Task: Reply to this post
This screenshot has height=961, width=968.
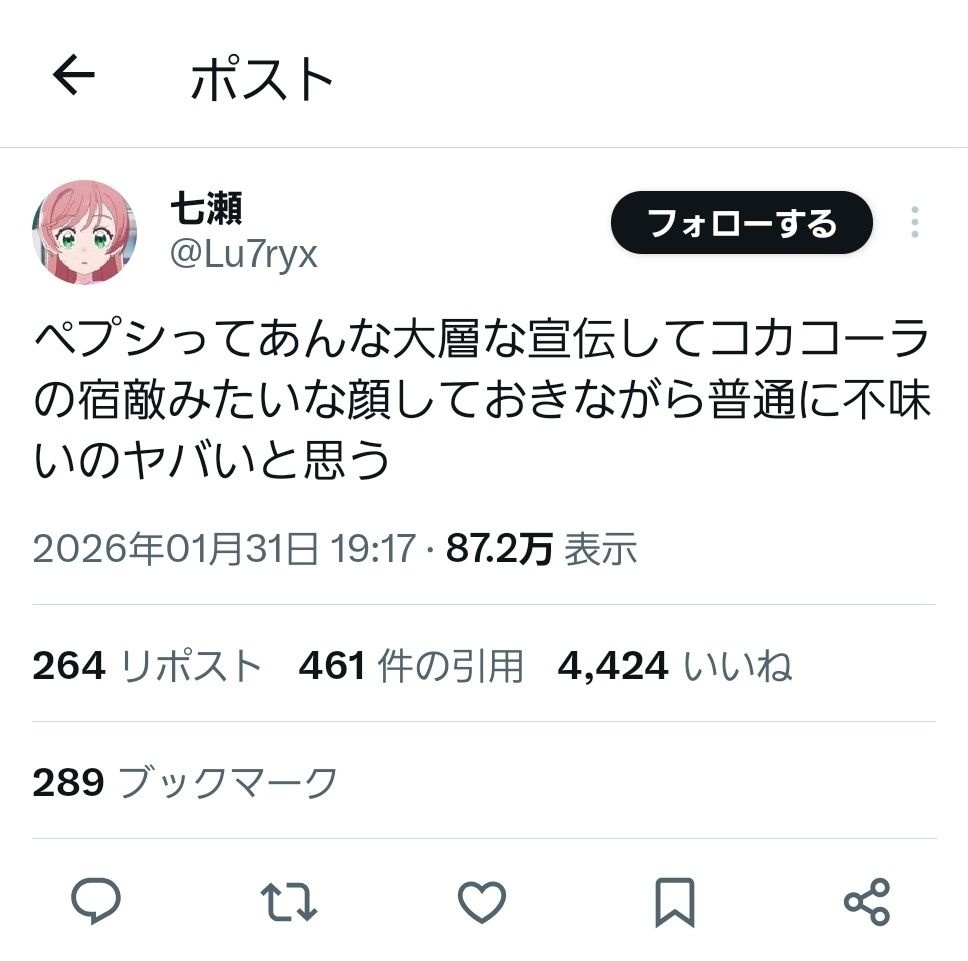Action: [x=96, y=902]
